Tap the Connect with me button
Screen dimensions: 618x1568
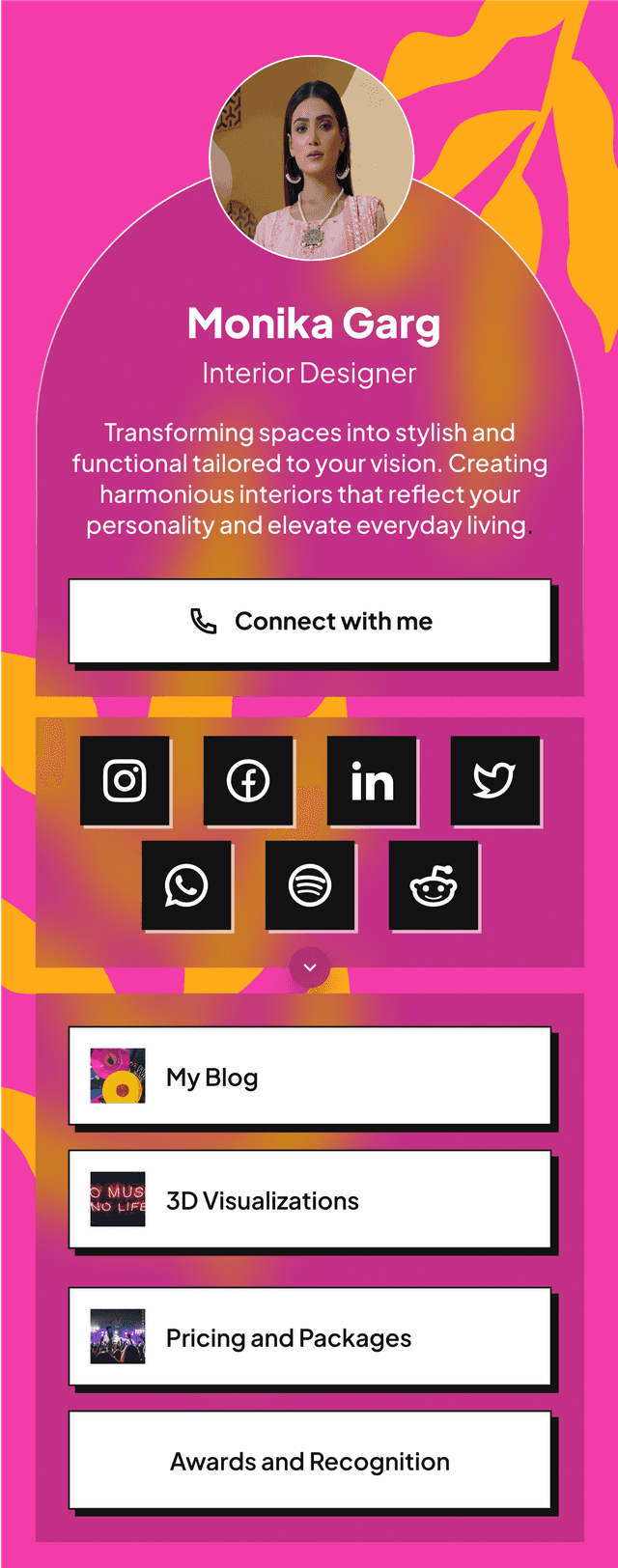tap(310, 621)
